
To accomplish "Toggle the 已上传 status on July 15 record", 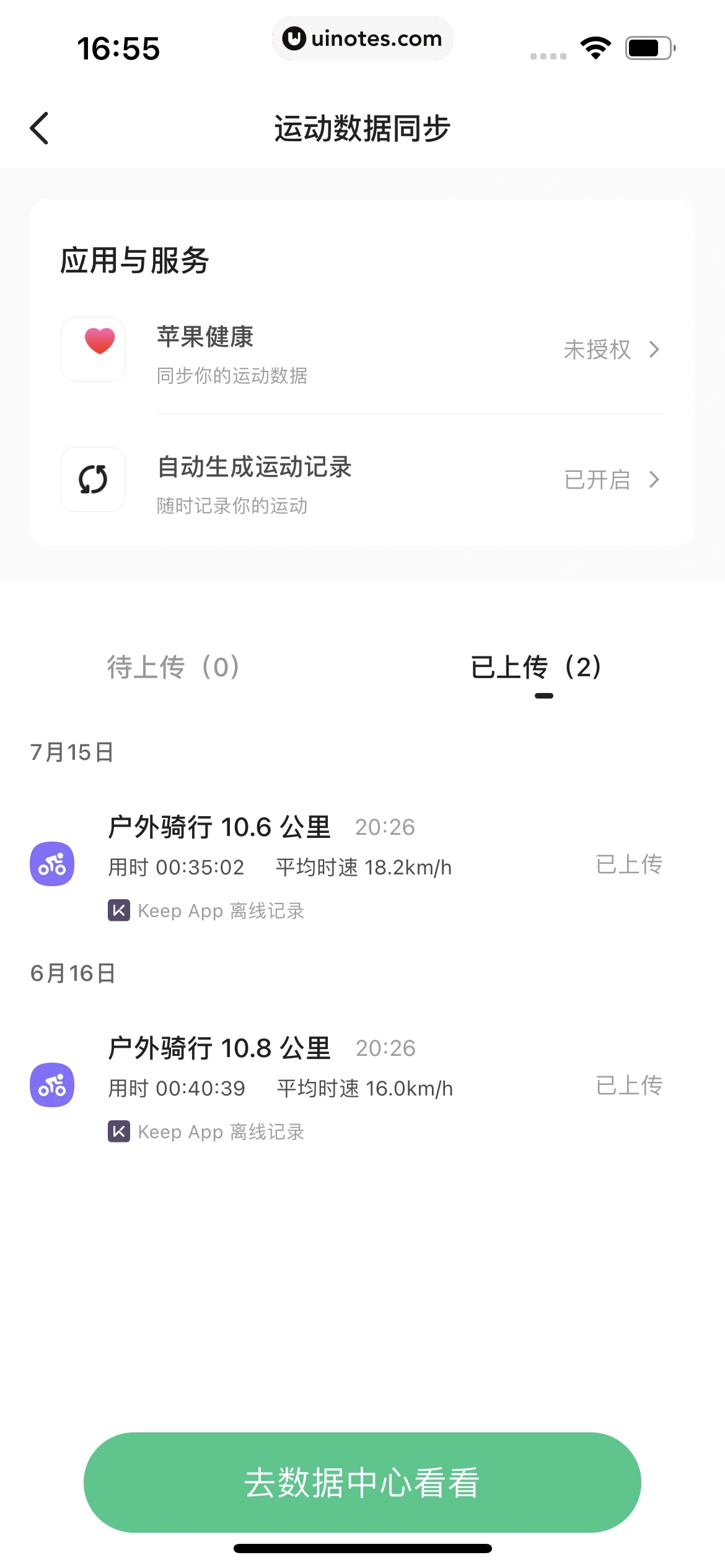I will click(629, 865).
